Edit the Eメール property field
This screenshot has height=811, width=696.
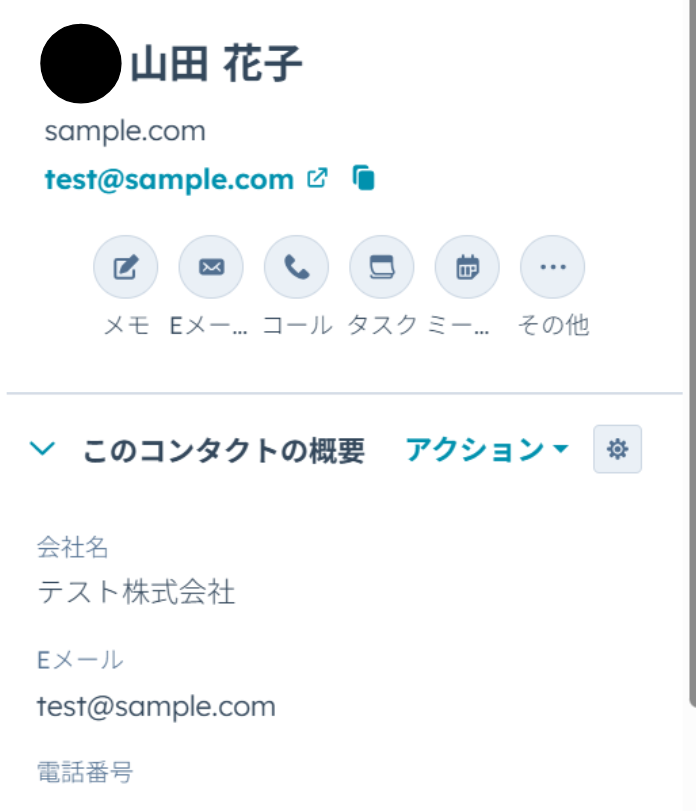tap(156, 707)
